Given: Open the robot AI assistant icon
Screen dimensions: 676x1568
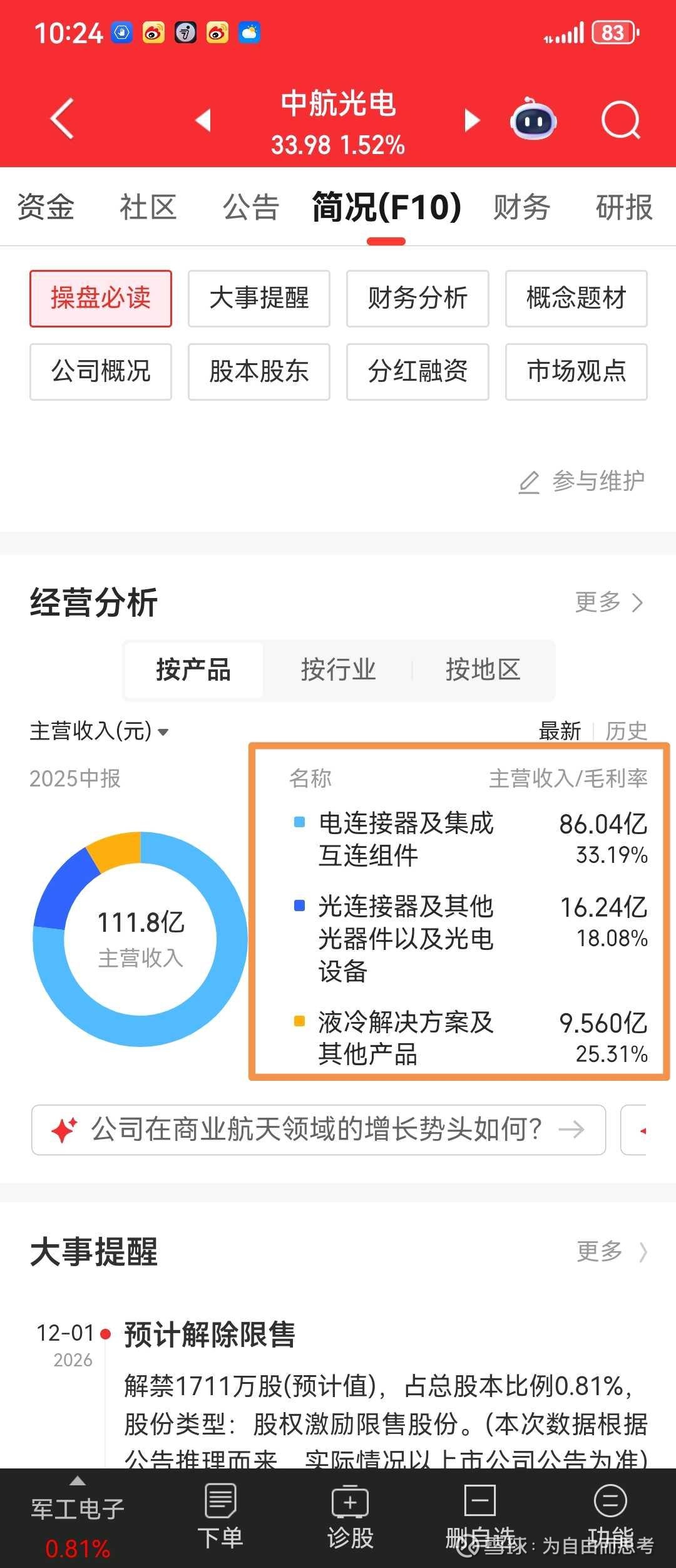Looking at the screenshot, I should pyautogui.click(x=533, y=119).
